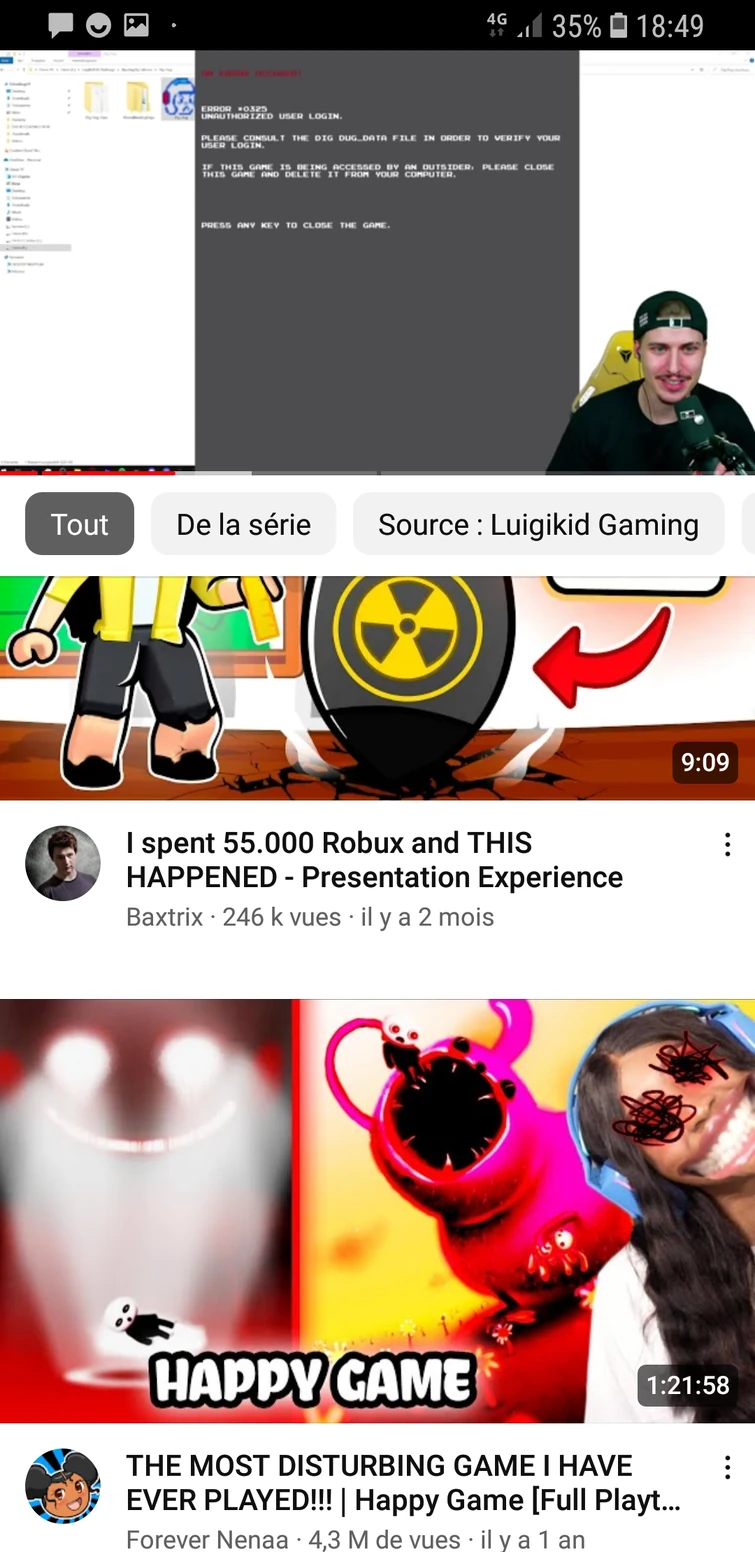Open the Presentation Experience video thumbnail

[377, 688]
